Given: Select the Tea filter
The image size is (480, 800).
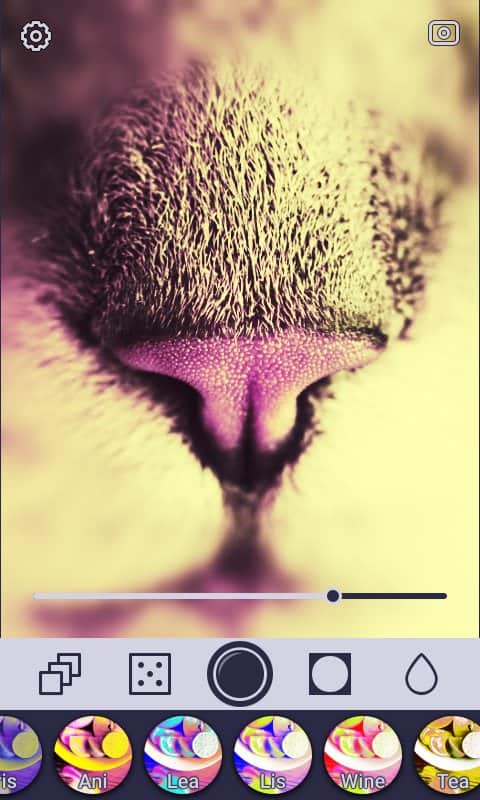Looking at the screenshot, I should coord(447,755).
